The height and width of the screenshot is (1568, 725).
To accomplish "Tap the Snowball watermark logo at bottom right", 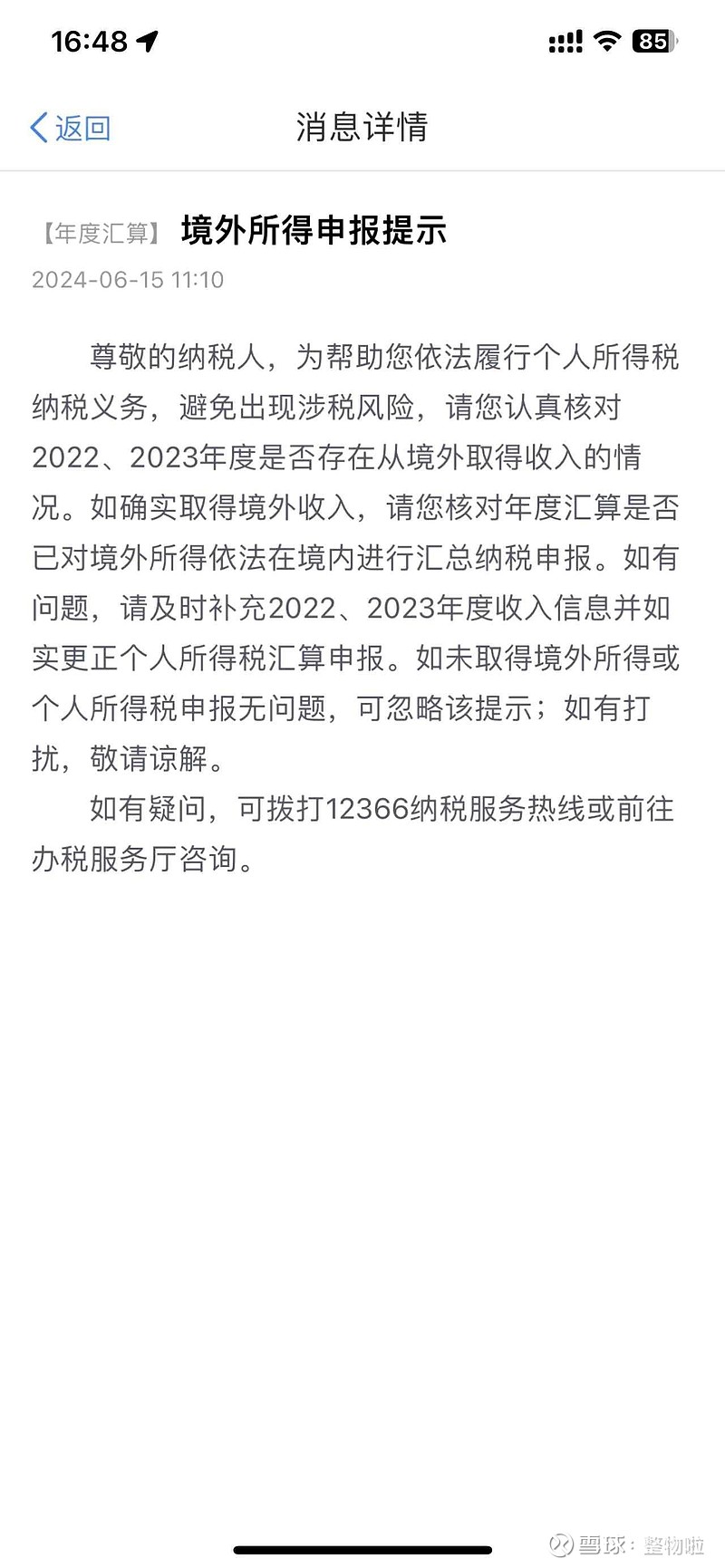I will coord(563,1544).
